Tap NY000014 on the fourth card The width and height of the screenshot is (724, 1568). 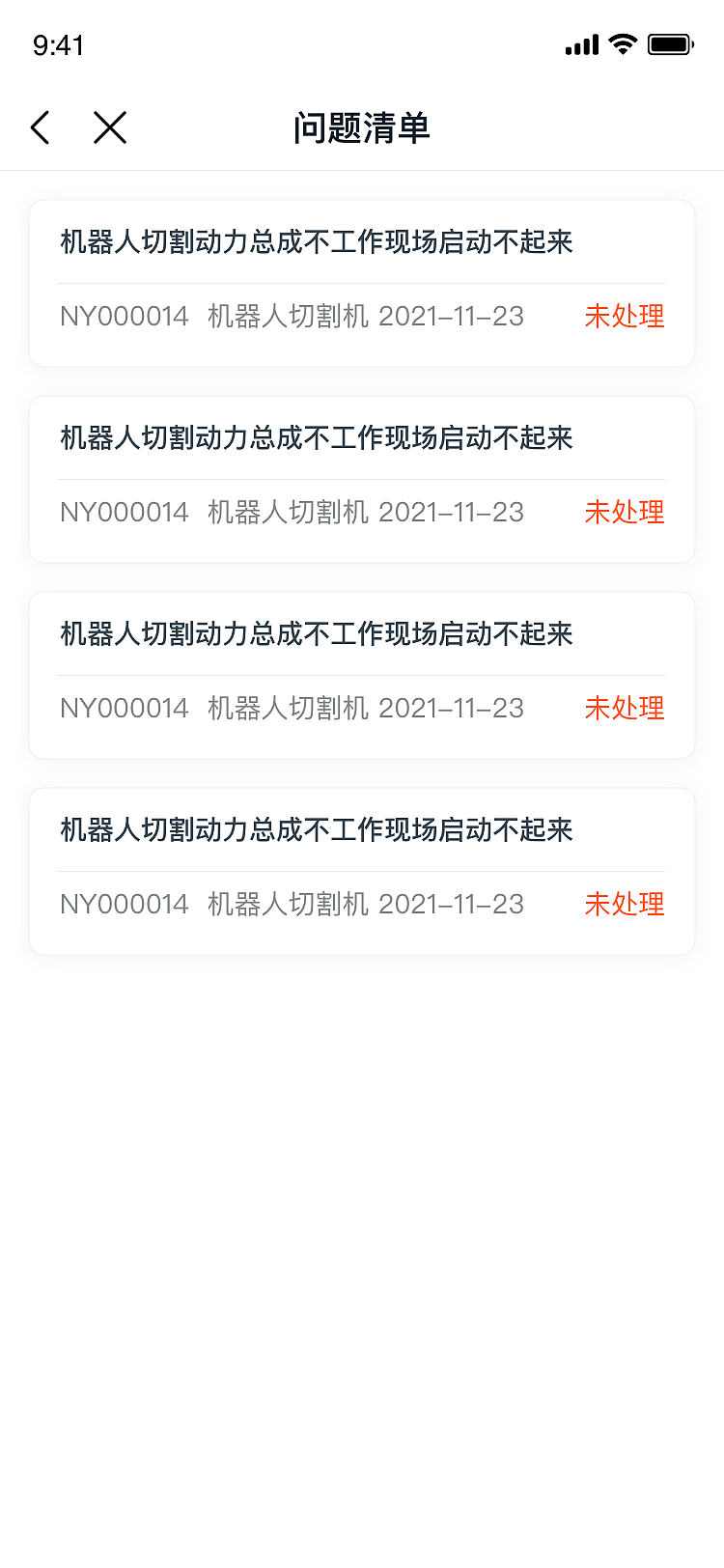click(x=125, y=905)
